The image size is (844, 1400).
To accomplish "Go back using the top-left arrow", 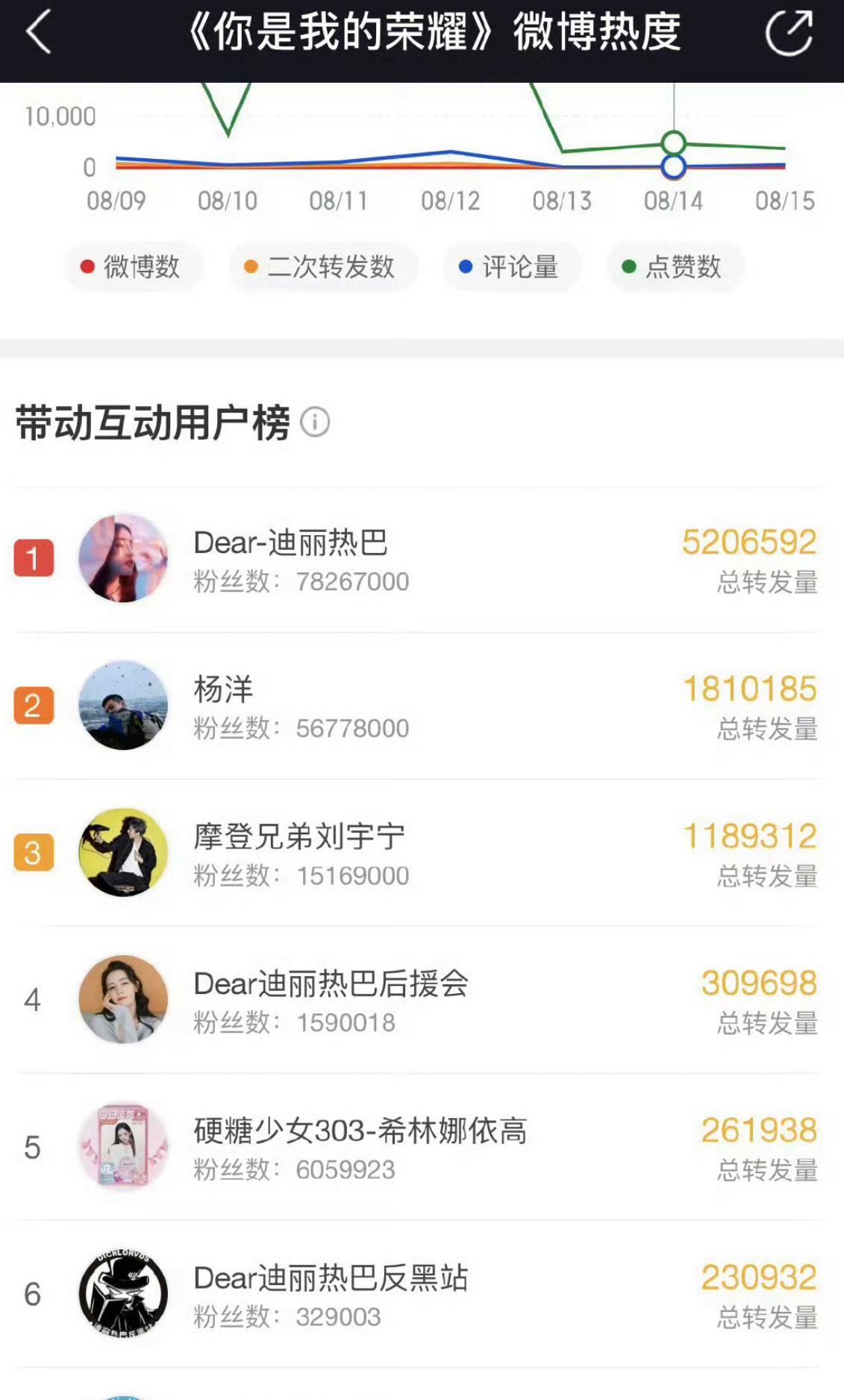I will tap(39, 33).
